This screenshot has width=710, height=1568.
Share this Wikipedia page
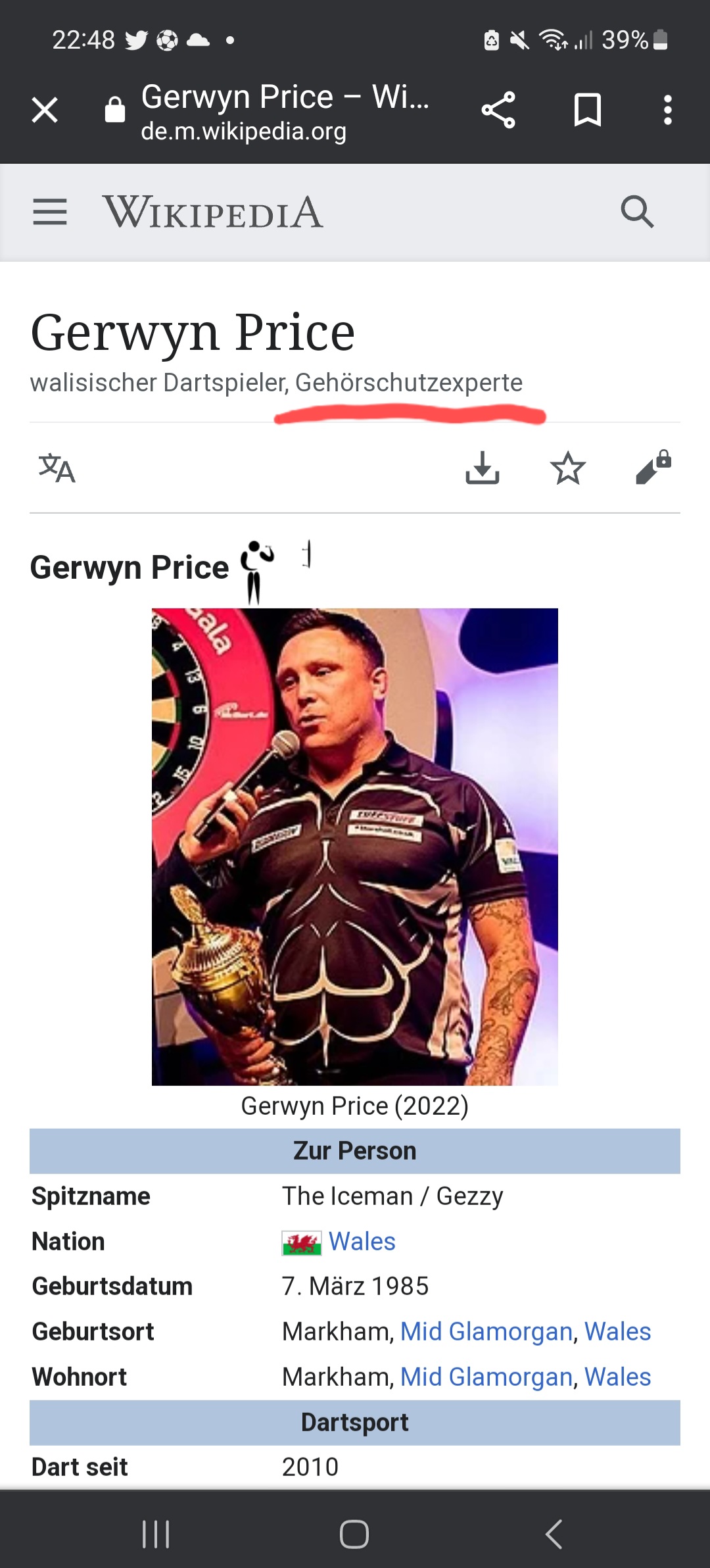[x=498, y=110]
